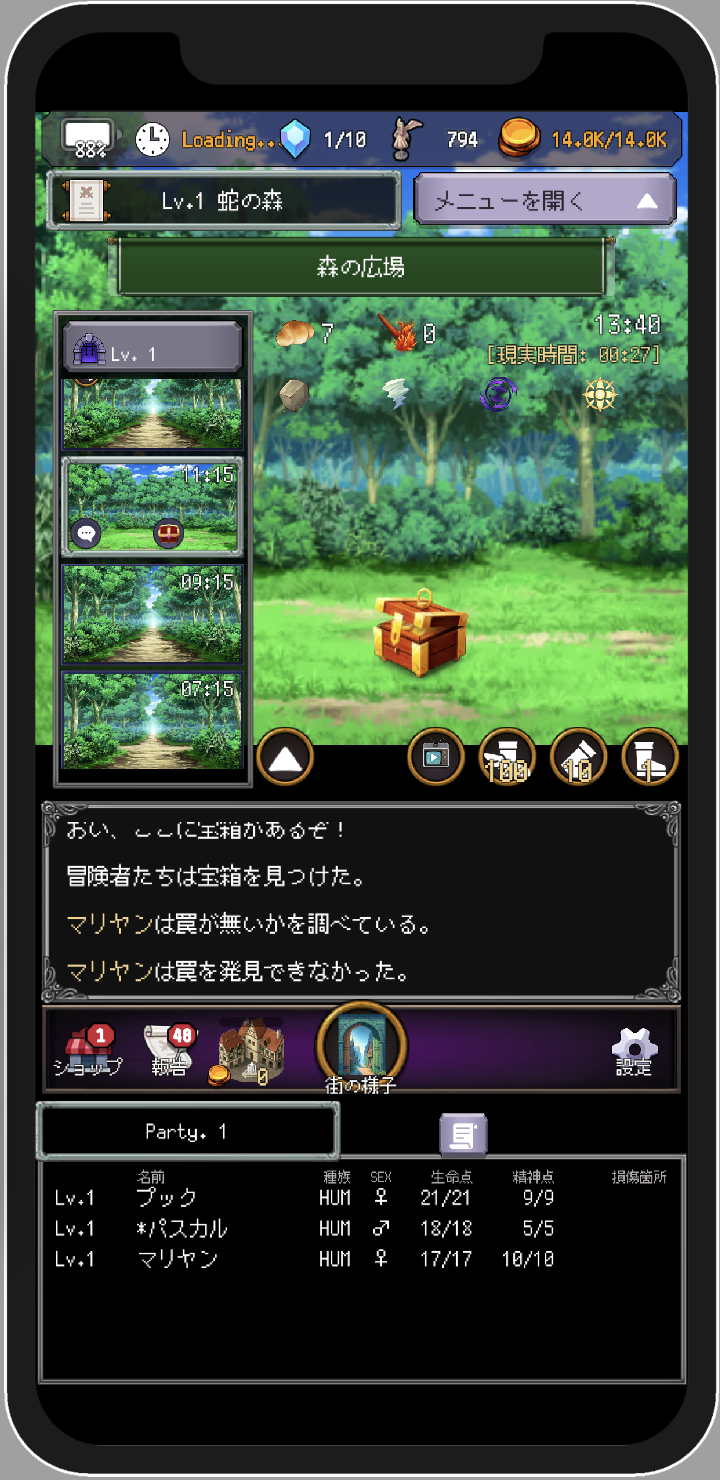Select the 09:15 scene thumbnail
720x1480 pixels.
(x=153, y=614)
